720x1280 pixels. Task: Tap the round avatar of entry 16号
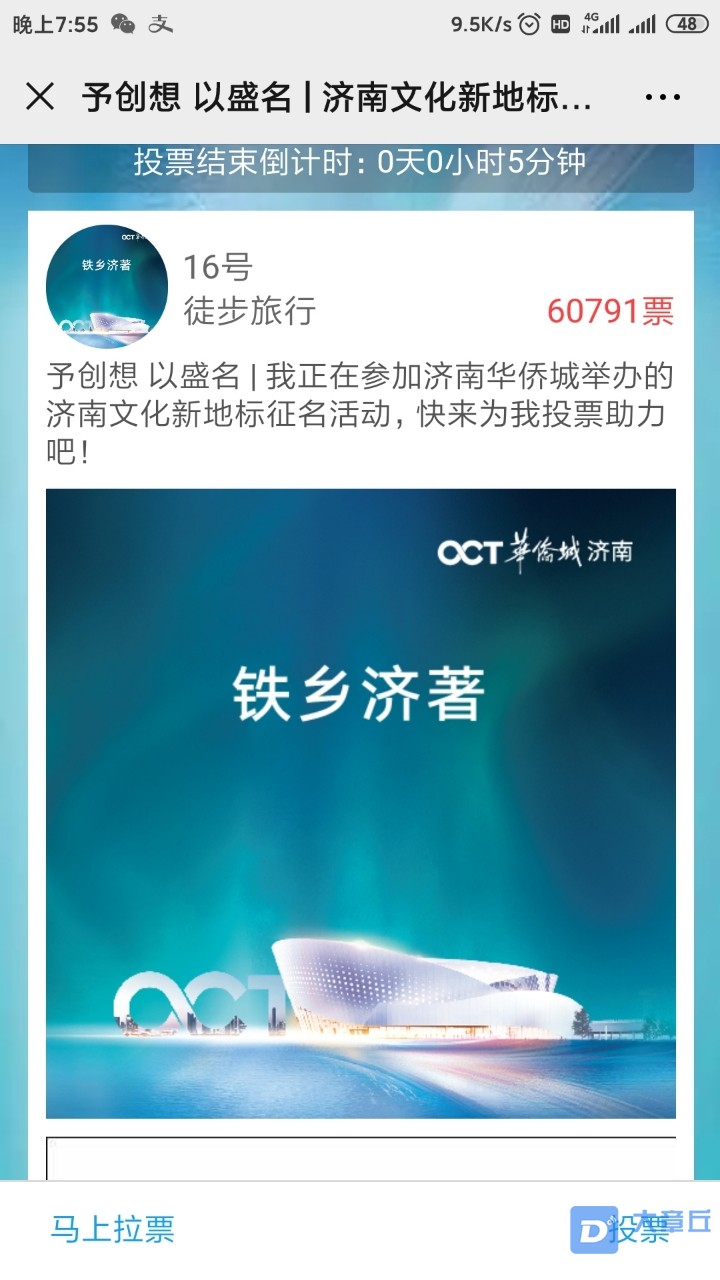107,285
